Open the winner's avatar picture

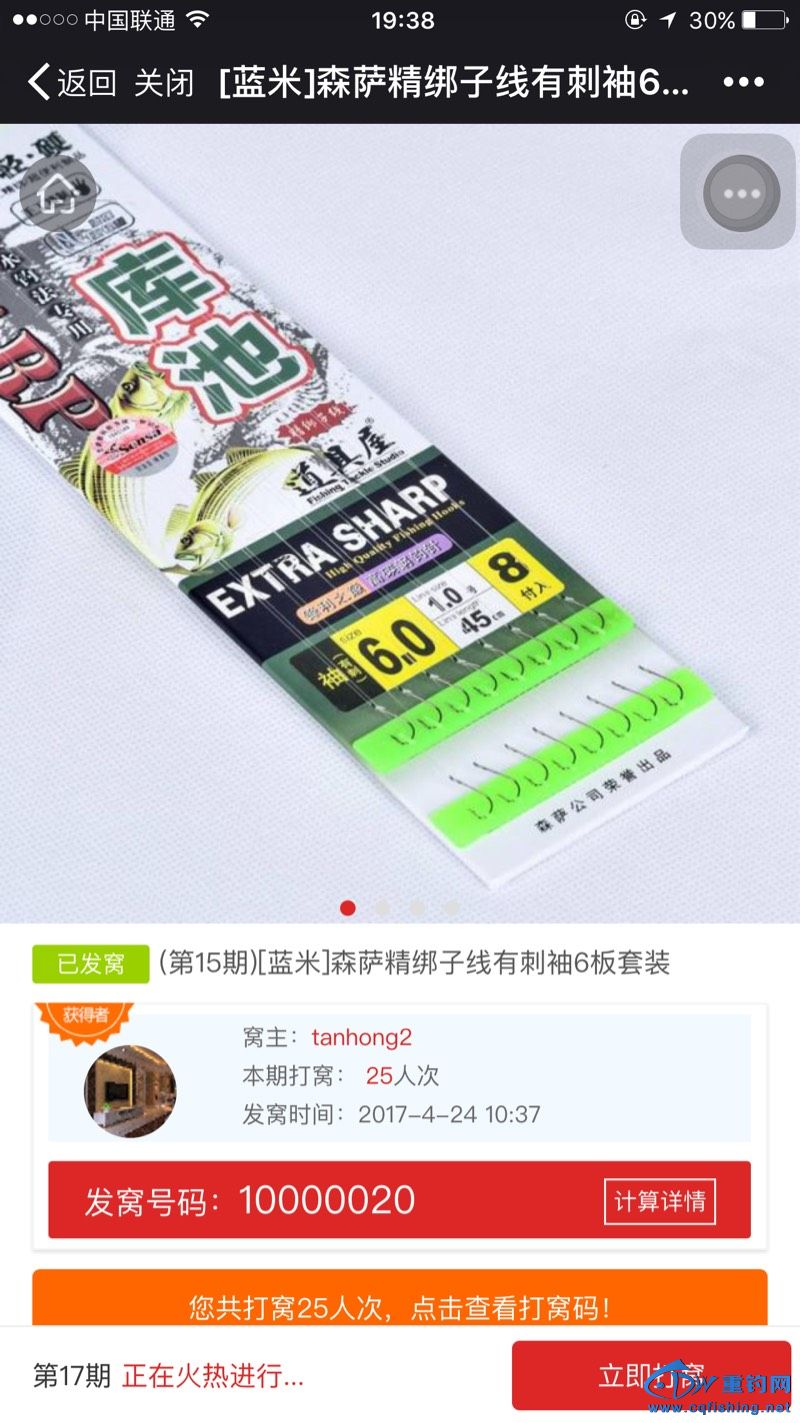tap(130, 1091)
